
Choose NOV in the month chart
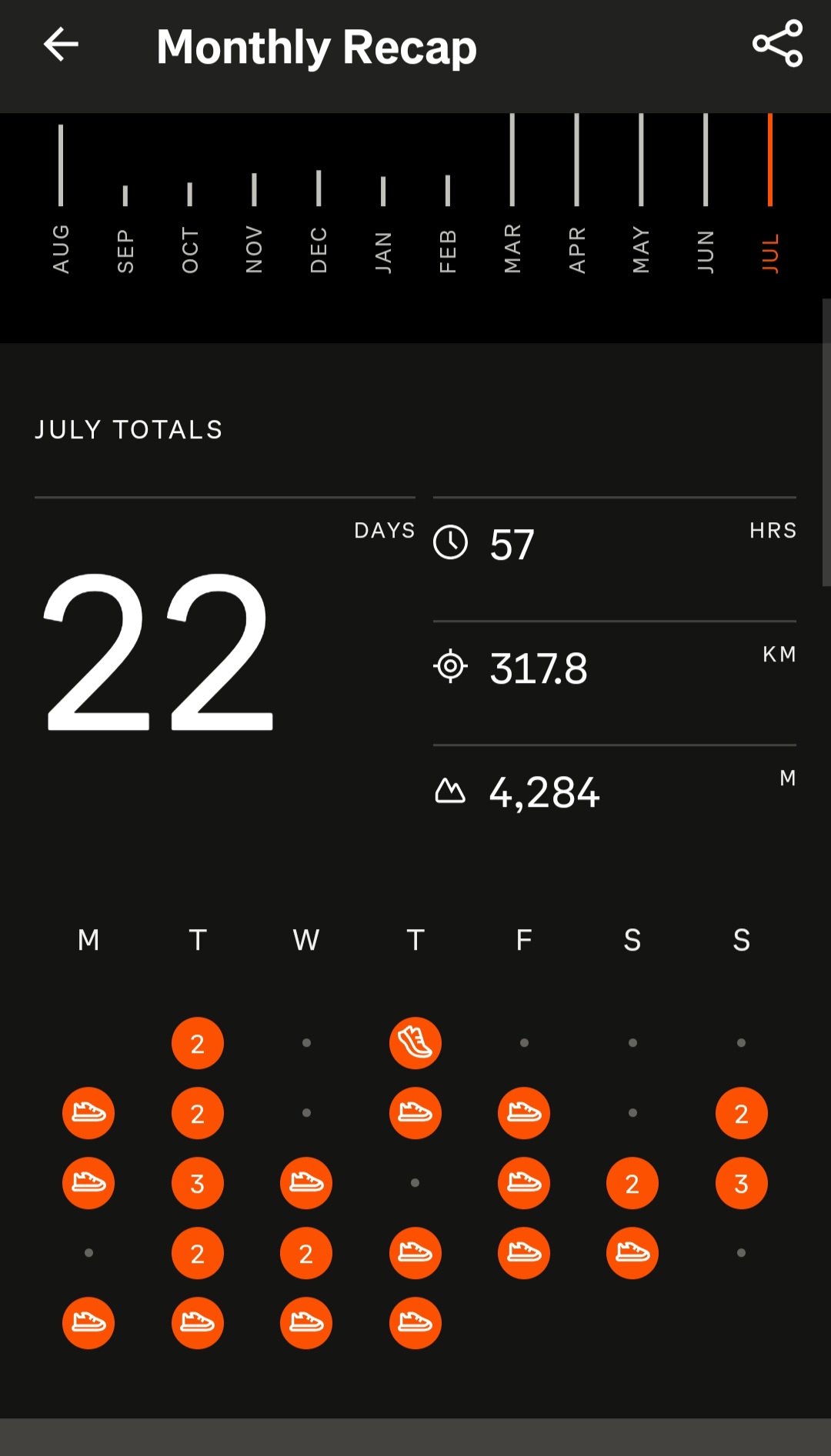(254, 222)
